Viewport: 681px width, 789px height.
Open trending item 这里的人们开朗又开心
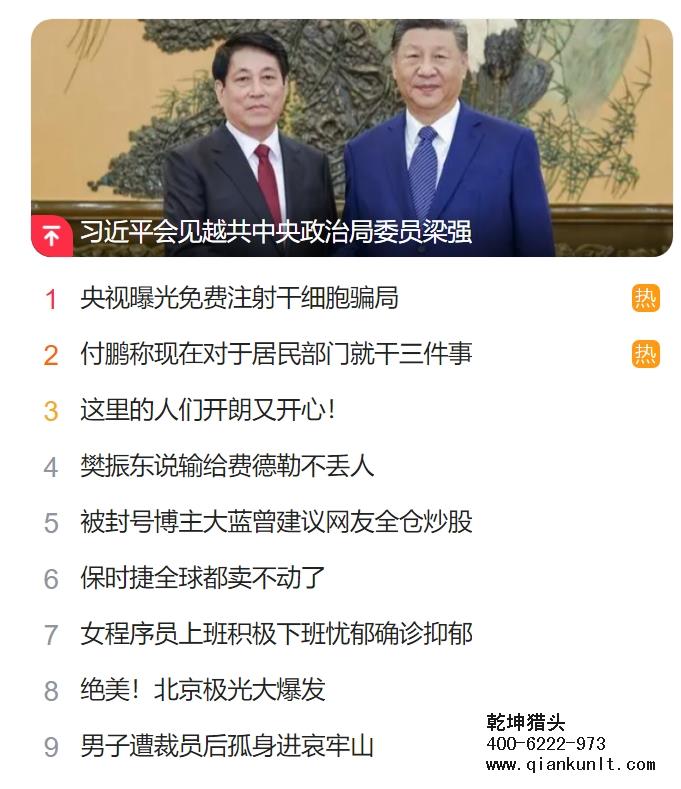pos(208,410)
